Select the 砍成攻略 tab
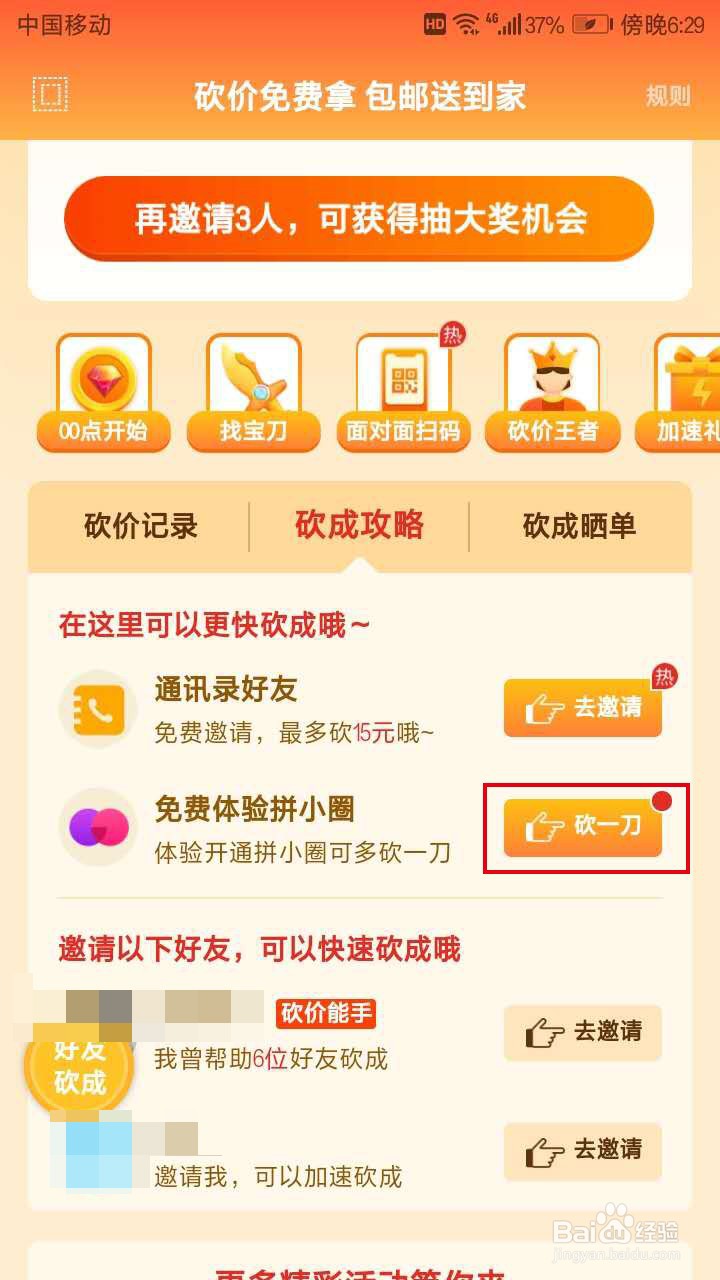 click(360, 525)
